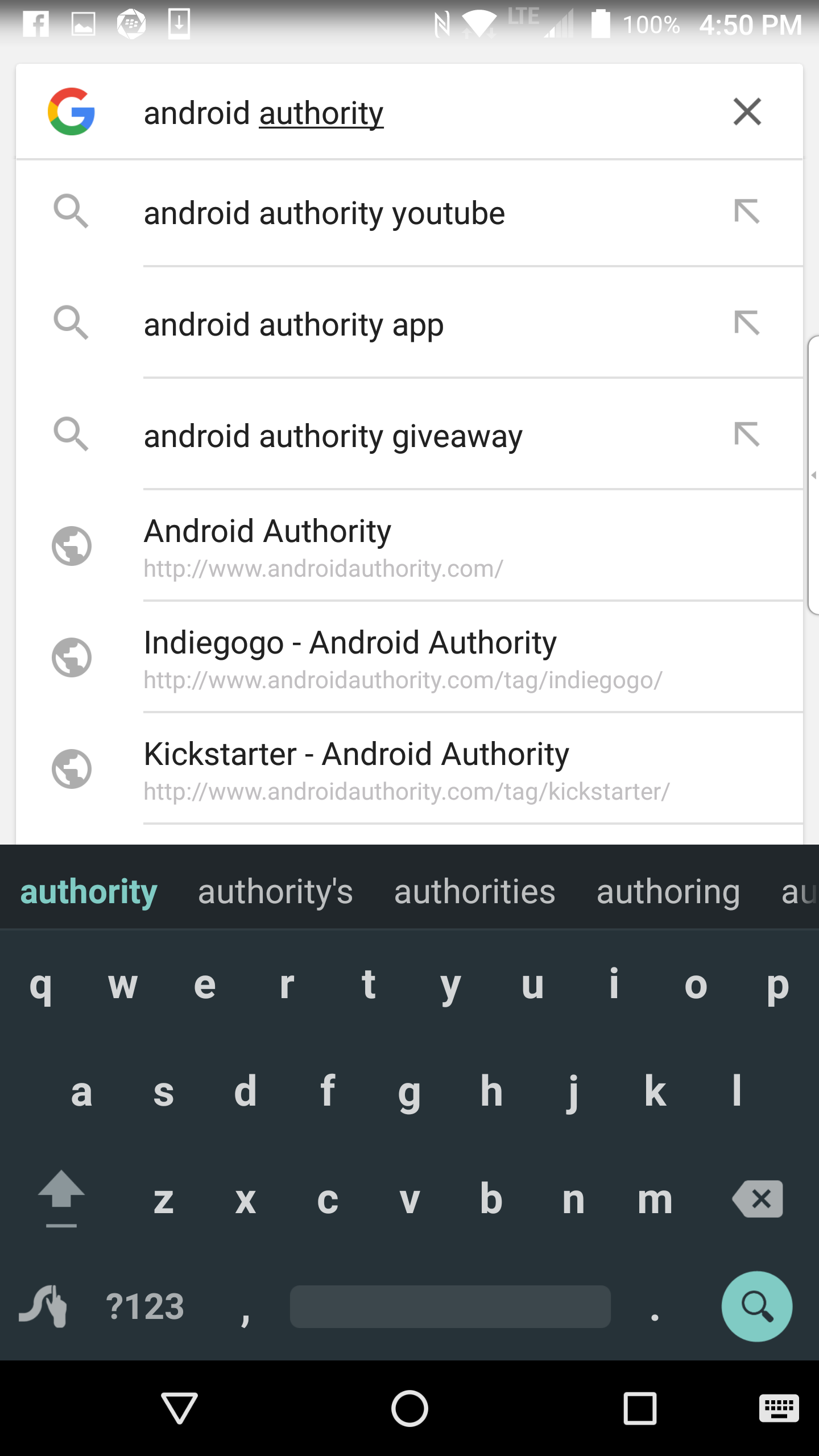Submit the search with the keyboard search key
The width and height of the screenshot is (819, 1456).
coord(756,1306)
